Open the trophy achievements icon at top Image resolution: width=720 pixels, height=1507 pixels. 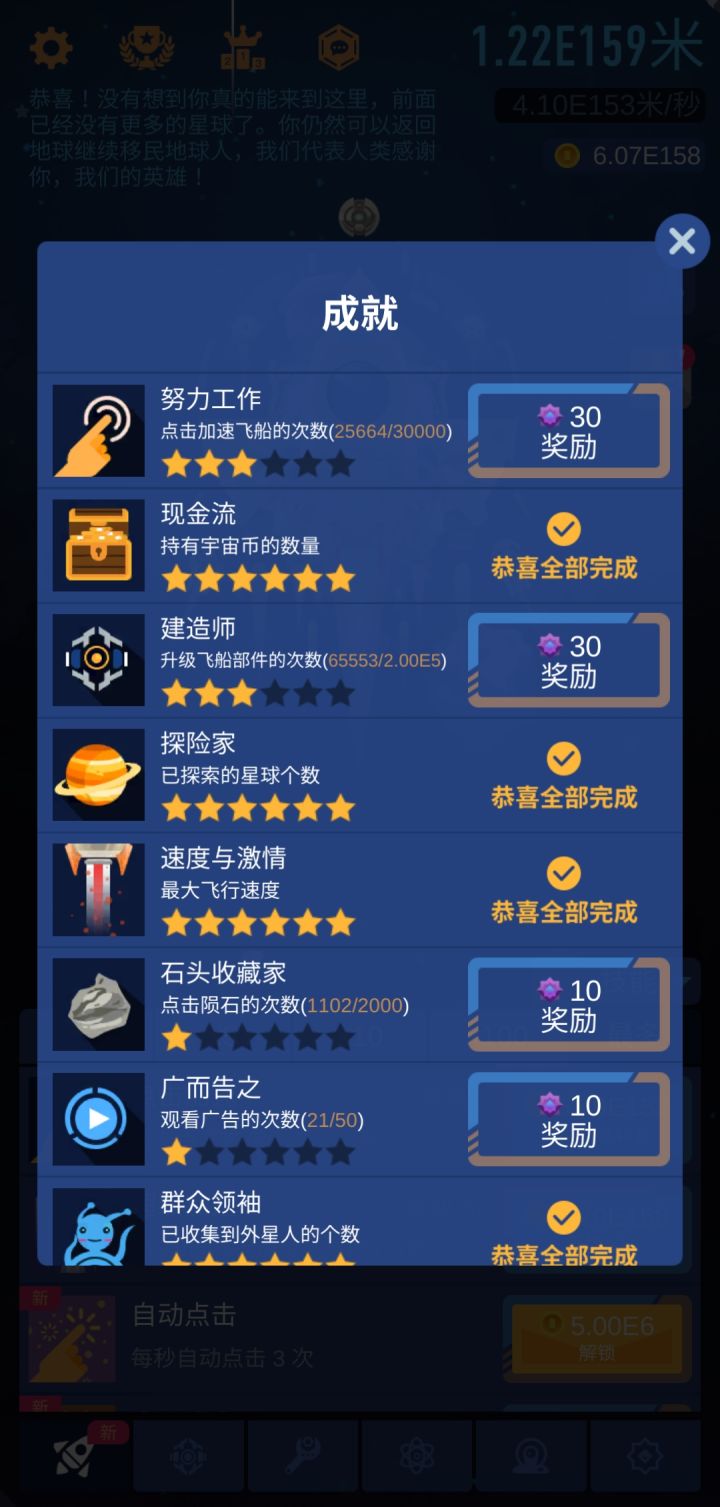[x=146, y=45]
